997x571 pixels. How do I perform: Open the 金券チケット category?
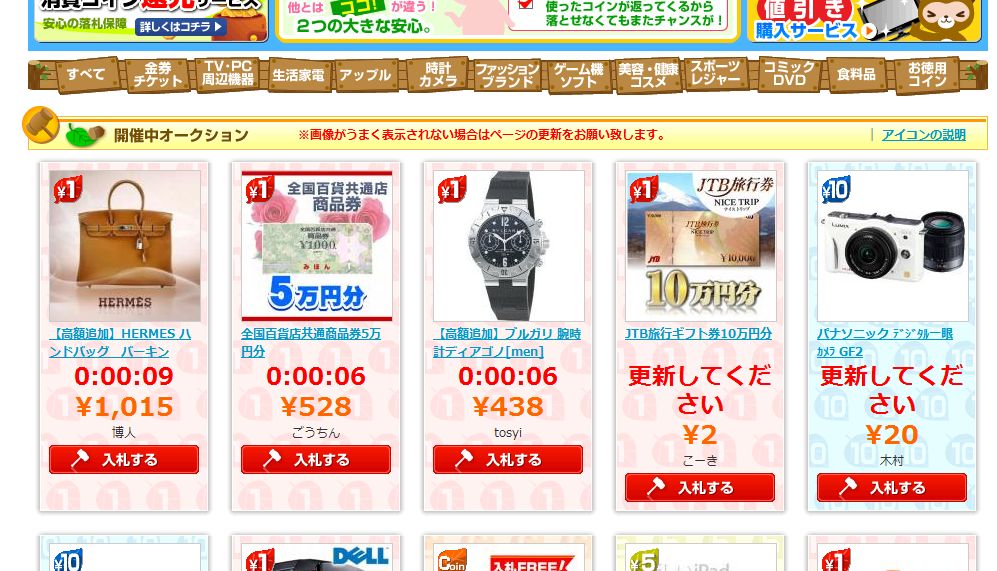(157, 75)
